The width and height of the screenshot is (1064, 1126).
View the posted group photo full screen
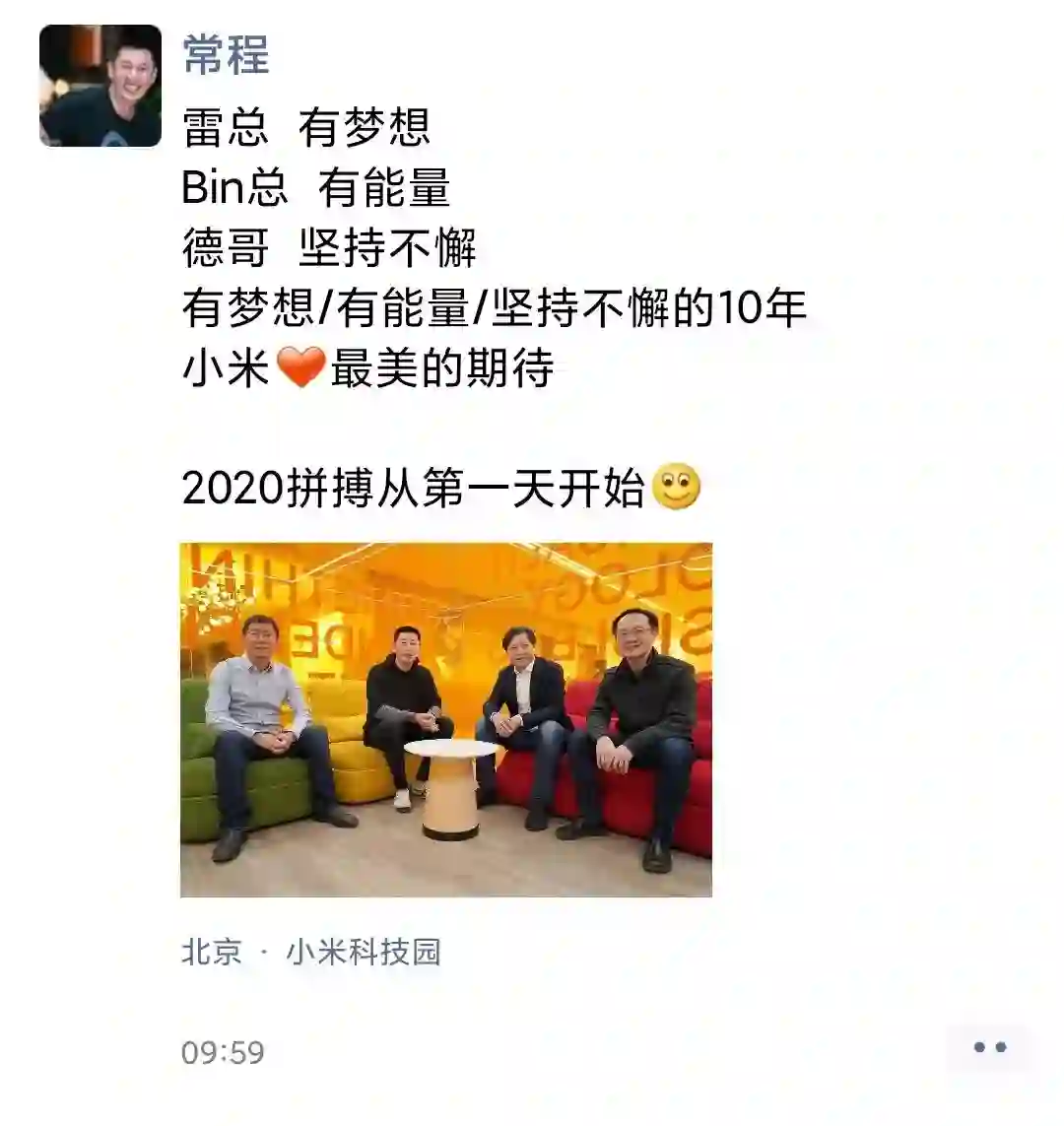pyautogui.click(x=445, y=719)
